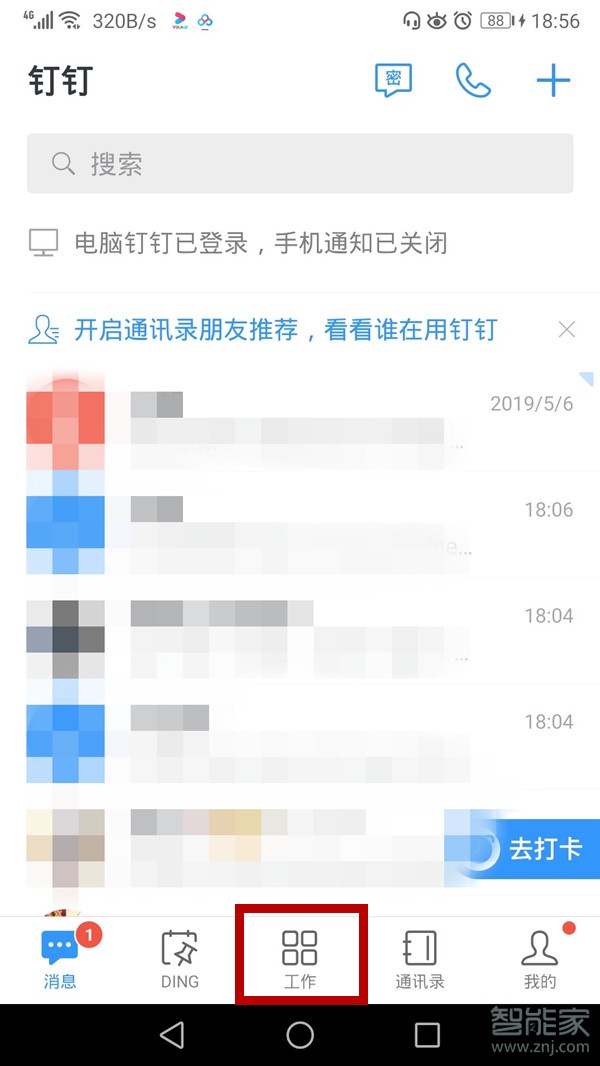Switch to the 通讯录 tab
This screenshot has height=1066, width=600.
[x=420, y=958]
